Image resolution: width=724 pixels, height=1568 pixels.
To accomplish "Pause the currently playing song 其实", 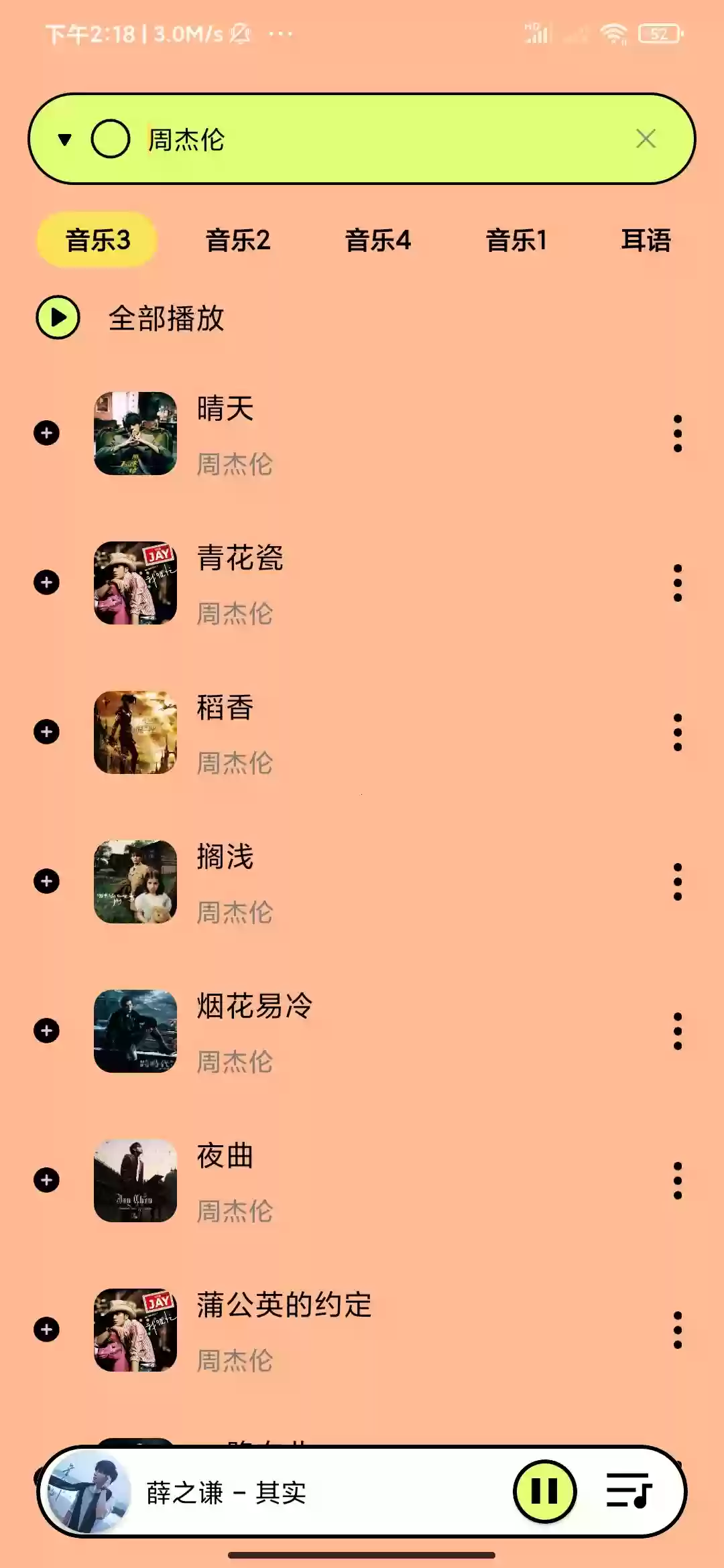I will tap(544, 1492).
